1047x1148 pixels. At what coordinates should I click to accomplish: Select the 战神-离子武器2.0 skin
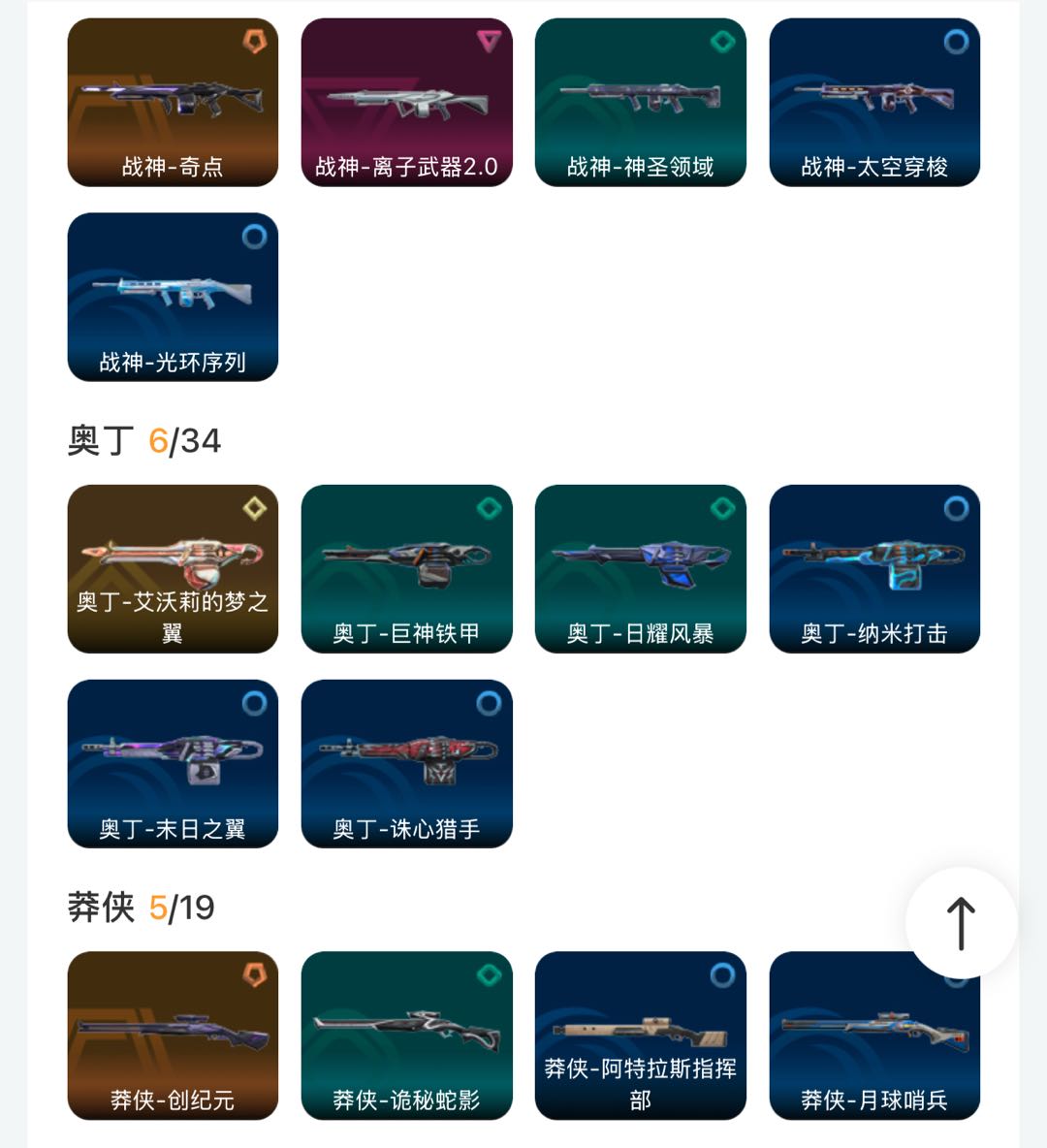pyautogui.click(x=406, y=102)
